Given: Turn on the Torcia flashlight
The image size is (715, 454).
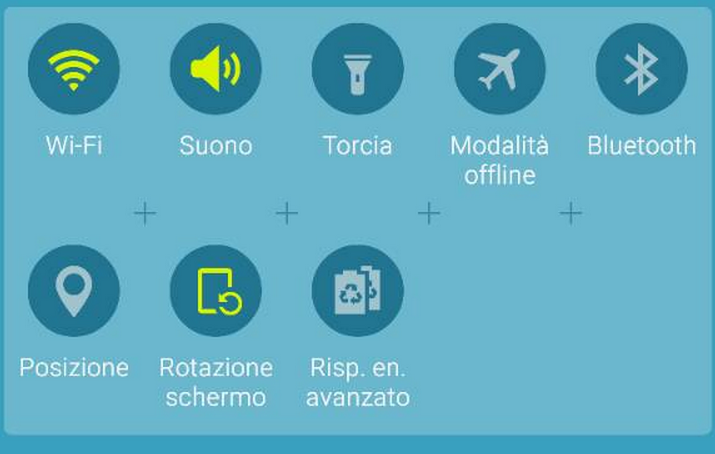Looking at the screenshot, I should point(358,69).
